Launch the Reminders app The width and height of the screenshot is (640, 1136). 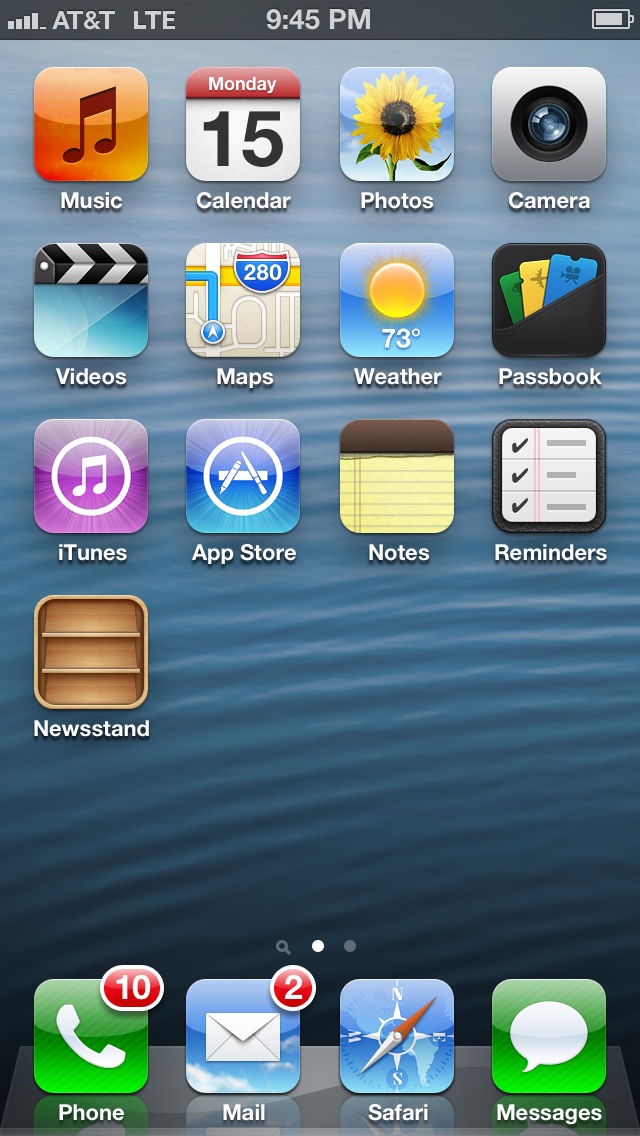[x=549, y=476]
